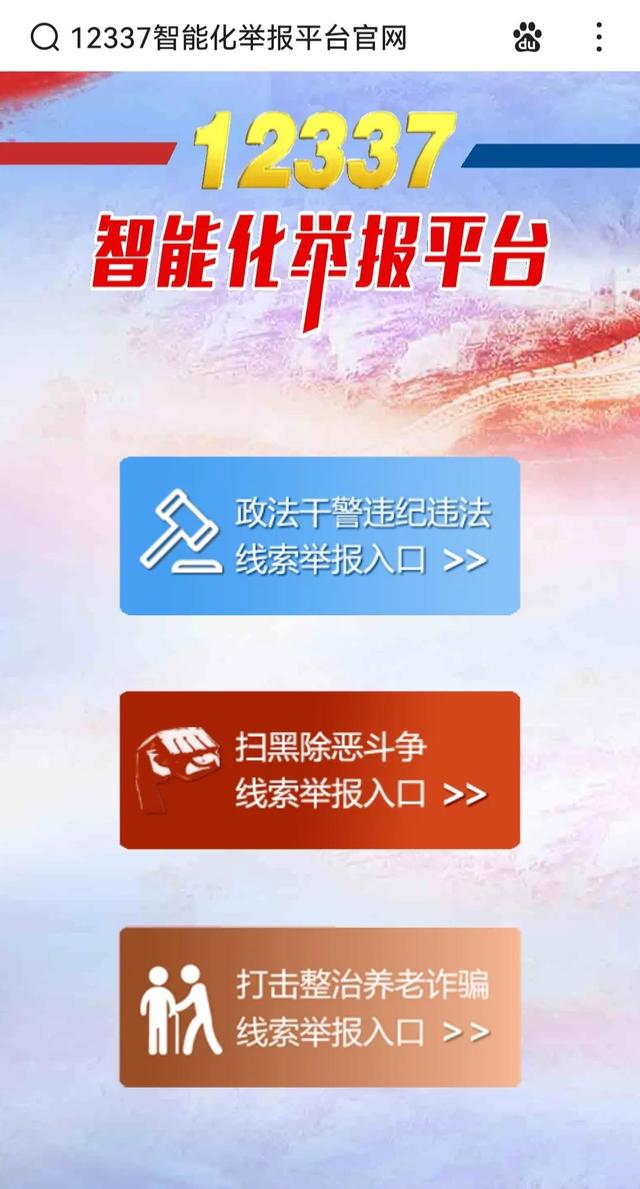640x1189 pixels.
Task: Tap the search field showing 12337智能化举报平台官网
Action: tap(240, 38)
